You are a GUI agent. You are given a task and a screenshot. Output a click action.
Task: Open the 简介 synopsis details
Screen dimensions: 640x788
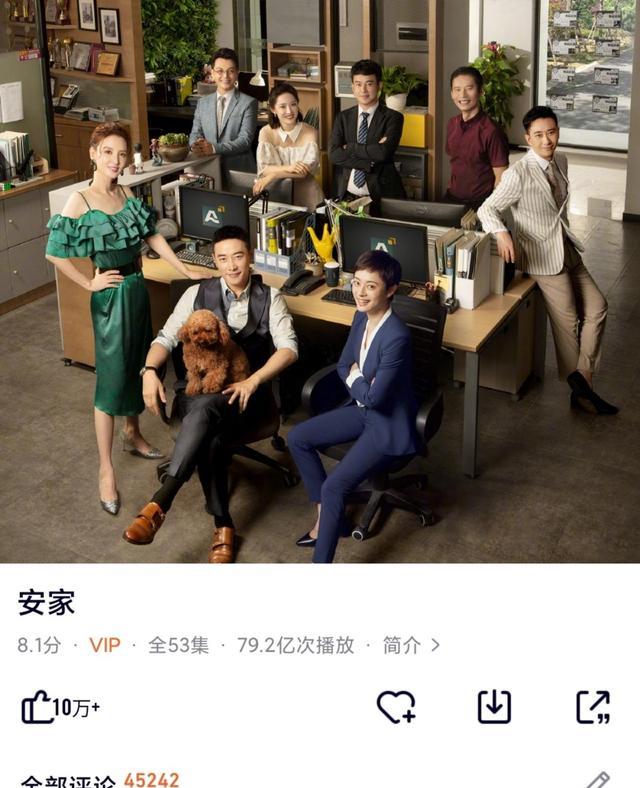[x=410, y=645]
